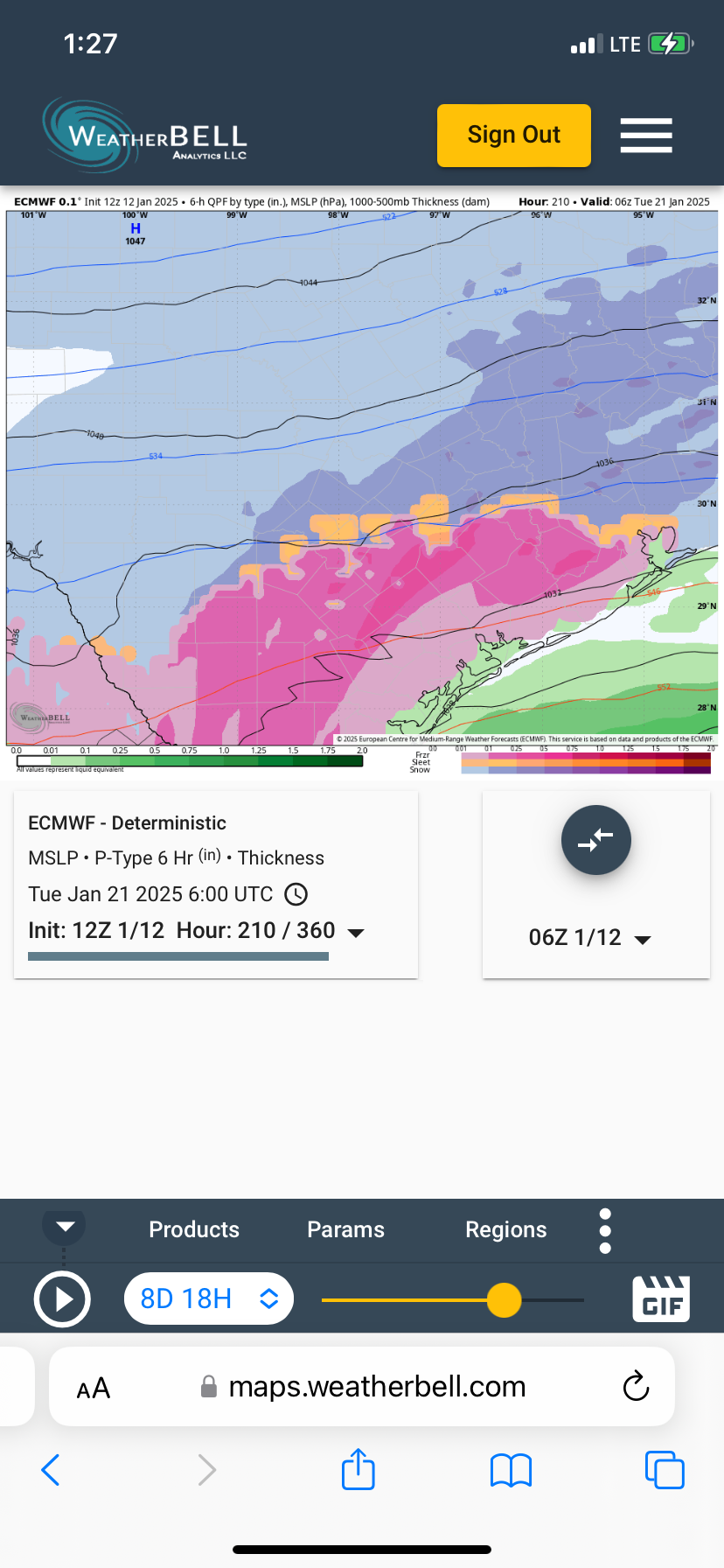
Task: Open Safari text size AA options
Action: pyautogui.click(x=94, y=1388)
